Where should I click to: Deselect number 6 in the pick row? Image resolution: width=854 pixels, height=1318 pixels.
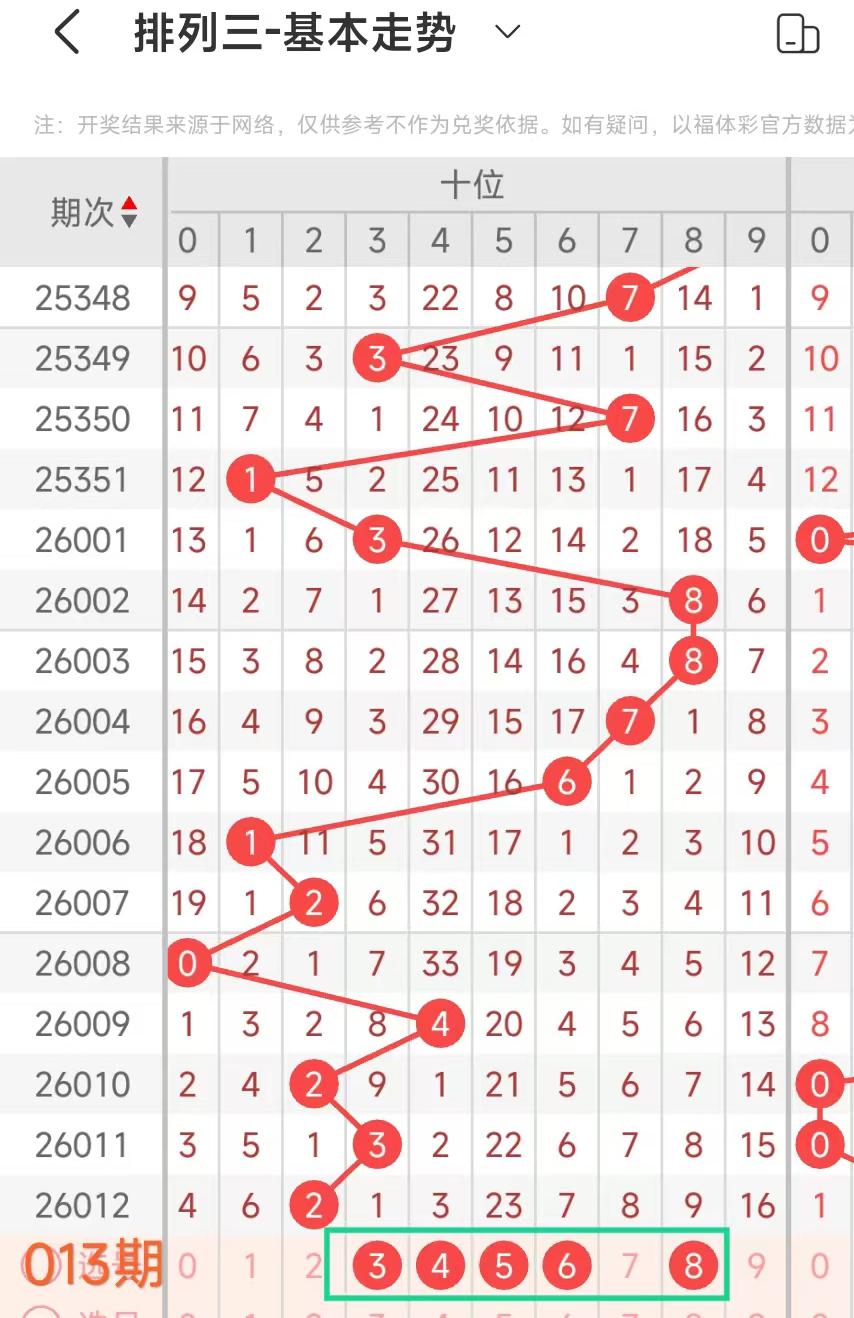tap(566, 1267)
